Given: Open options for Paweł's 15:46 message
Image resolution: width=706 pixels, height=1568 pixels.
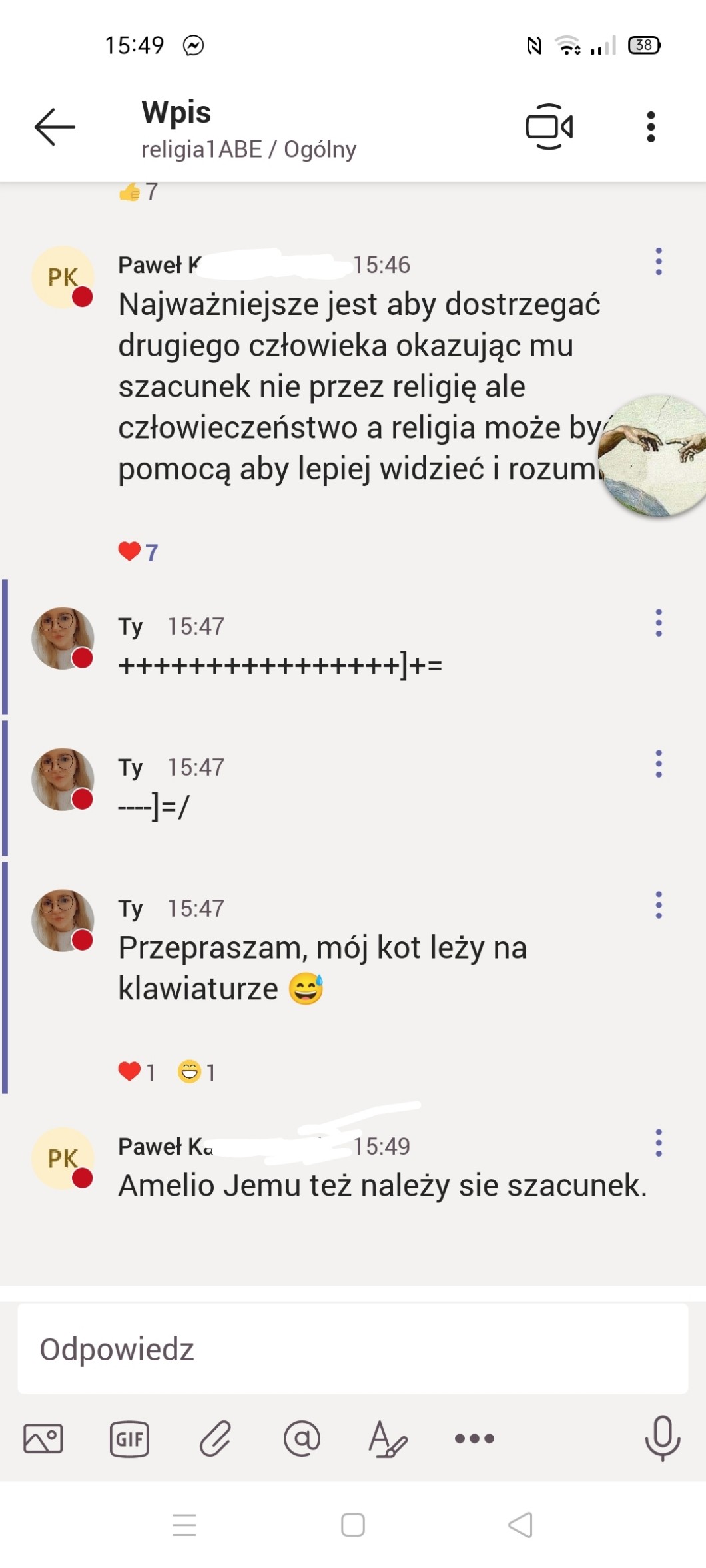Looking at the screenshot, I should (x=658, y=262).
